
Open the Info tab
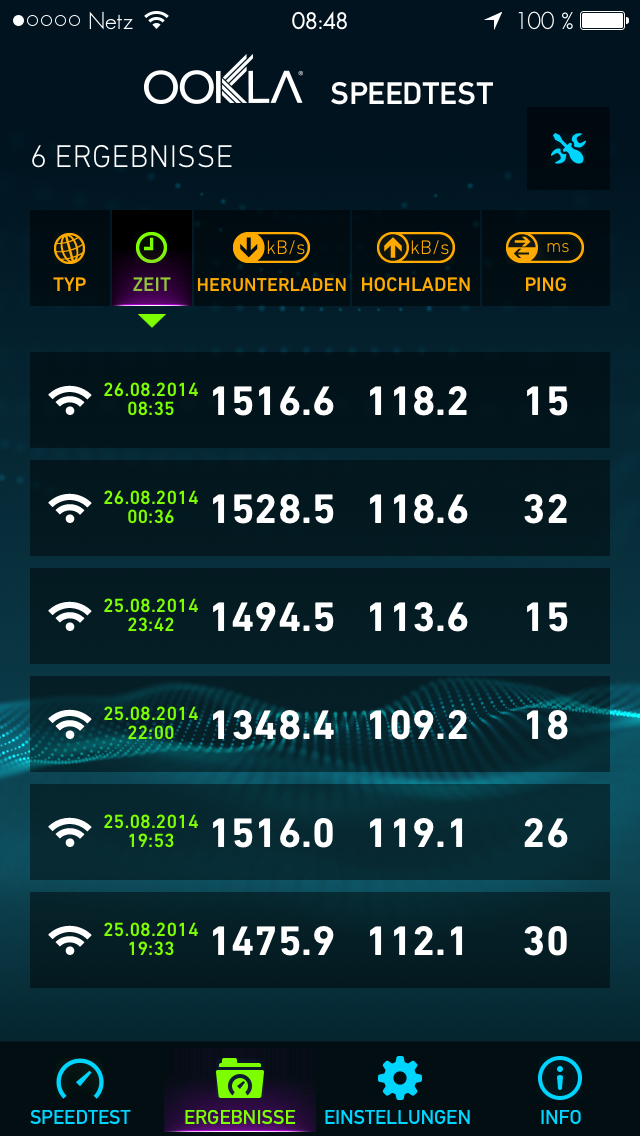[560, 1092]
